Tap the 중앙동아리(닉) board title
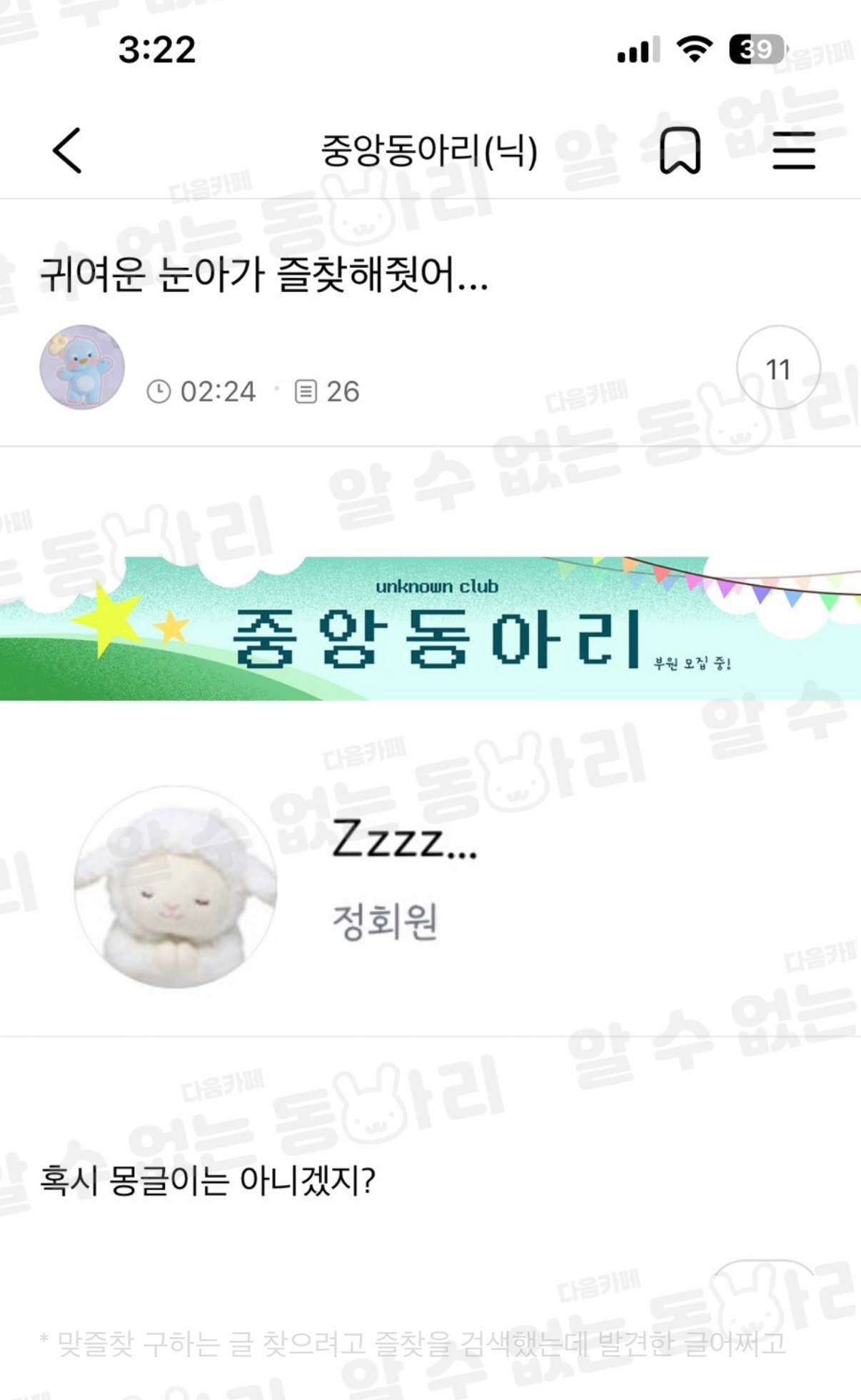 429,151
